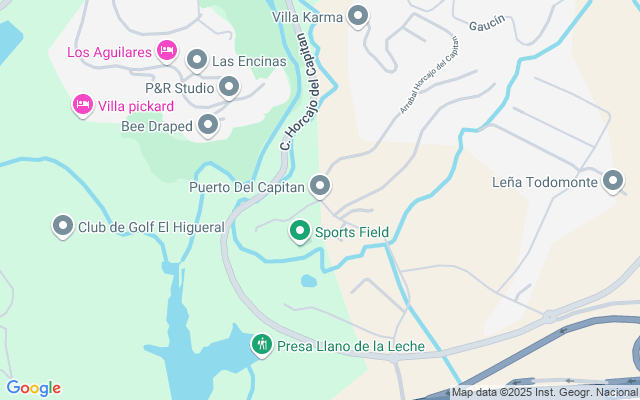Open the Bee Draped place pin

tap(208, 125)
